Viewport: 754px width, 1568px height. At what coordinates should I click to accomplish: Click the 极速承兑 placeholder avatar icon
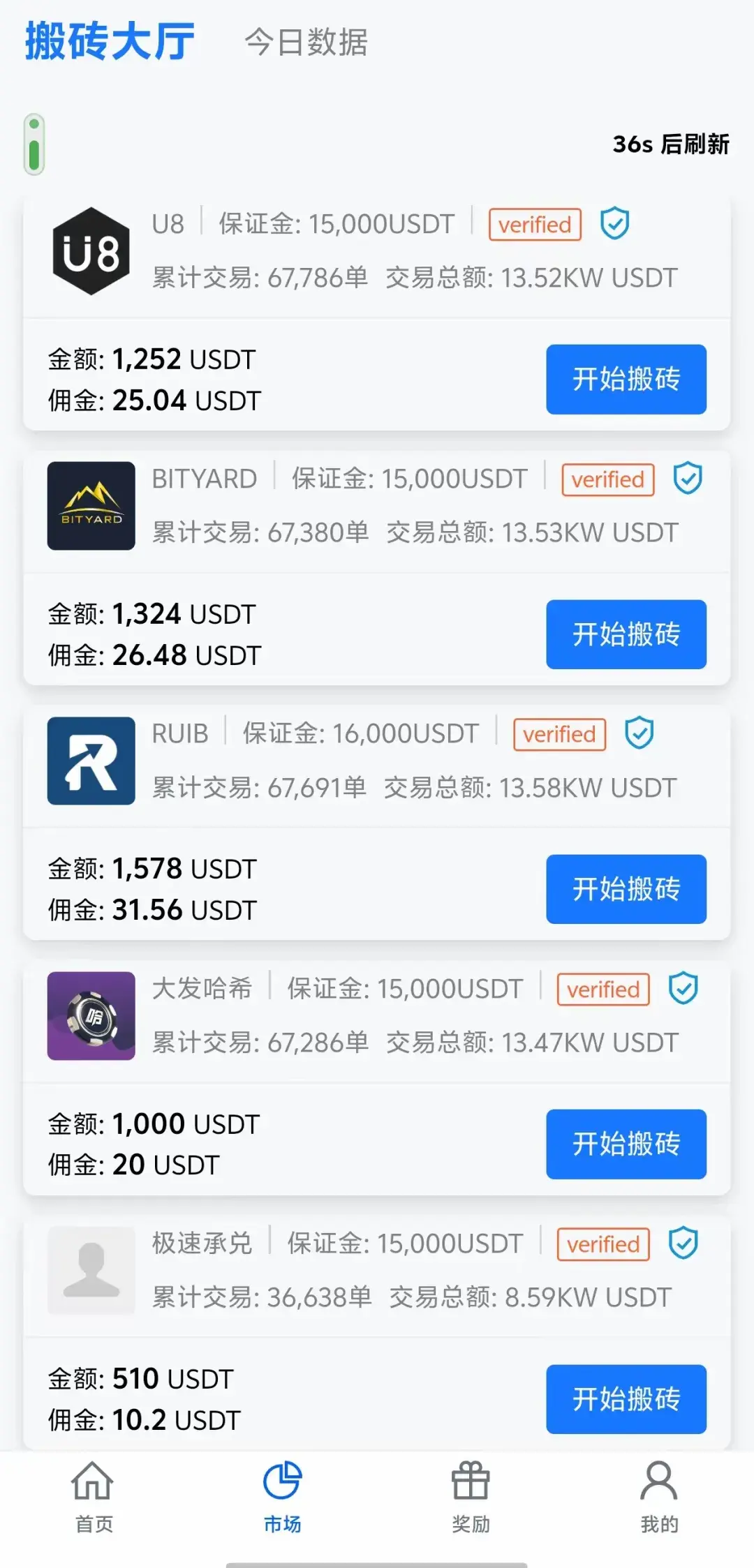pos(90,1271)
